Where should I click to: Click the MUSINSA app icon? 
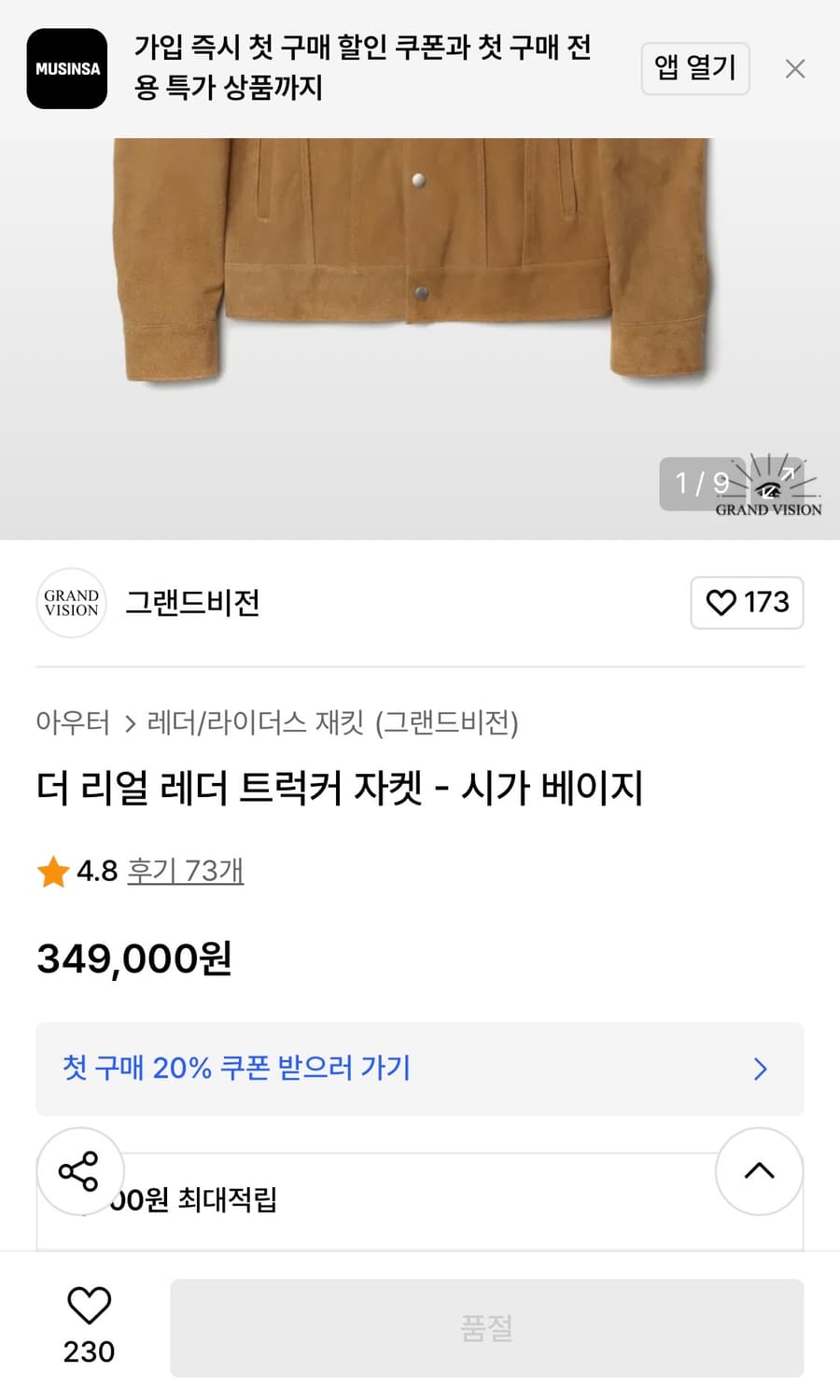tap(66, 69)
